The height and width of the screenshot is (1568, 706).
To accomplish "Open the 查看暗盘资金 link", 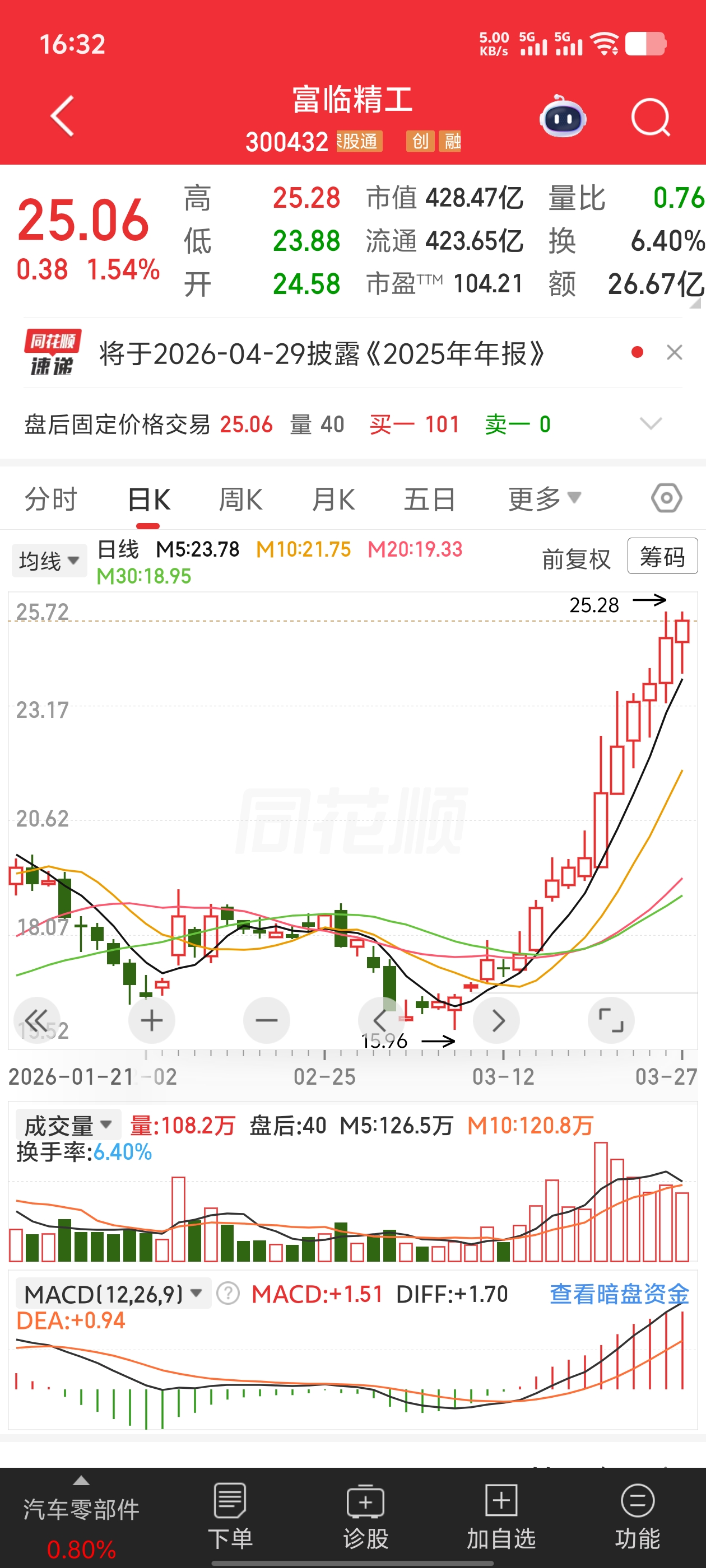I will pyautogui.click(x=619, y=1294).
